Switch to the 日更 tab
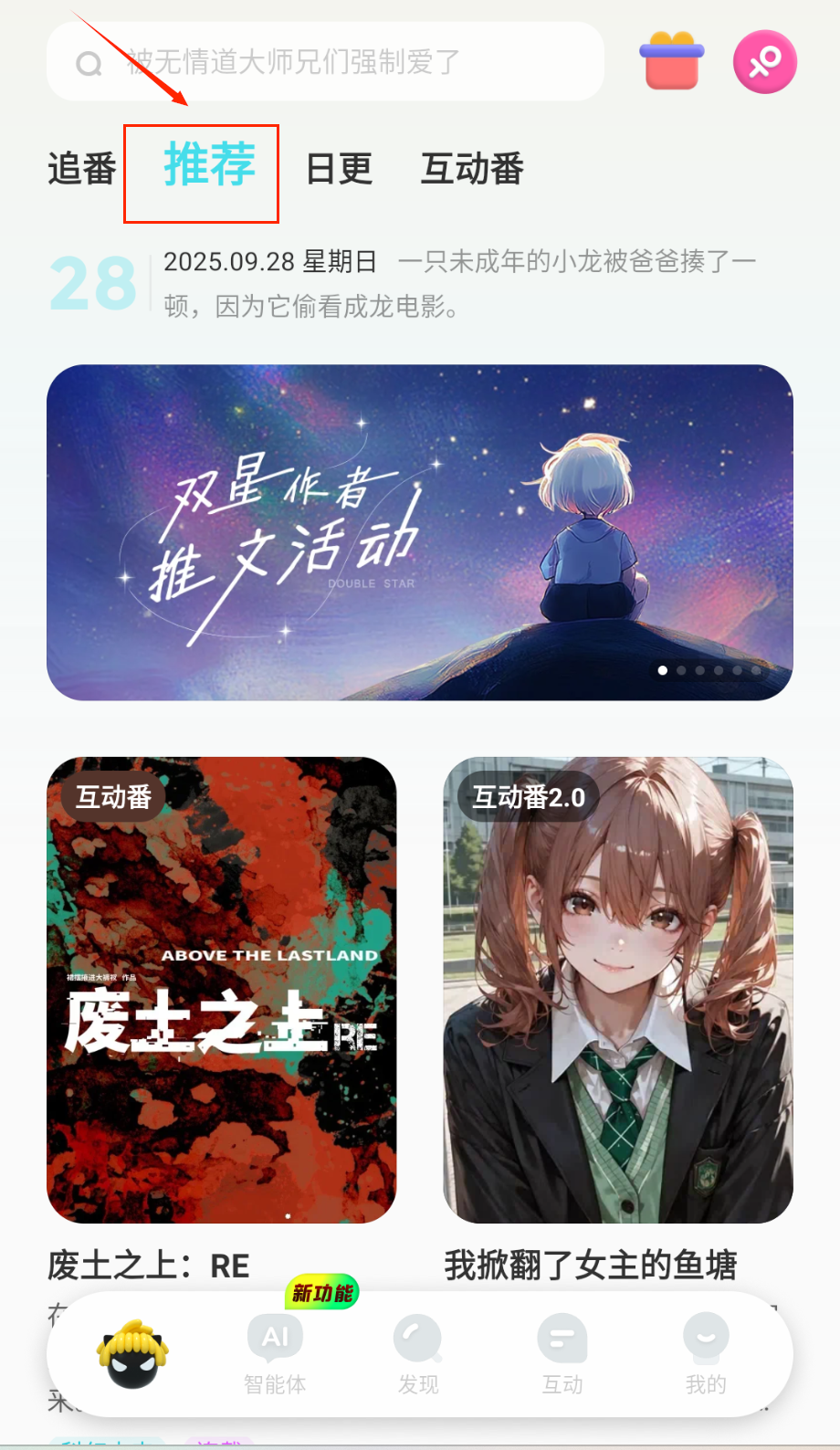Screen dimensions: 840x1450 click(x=339, y=169)
